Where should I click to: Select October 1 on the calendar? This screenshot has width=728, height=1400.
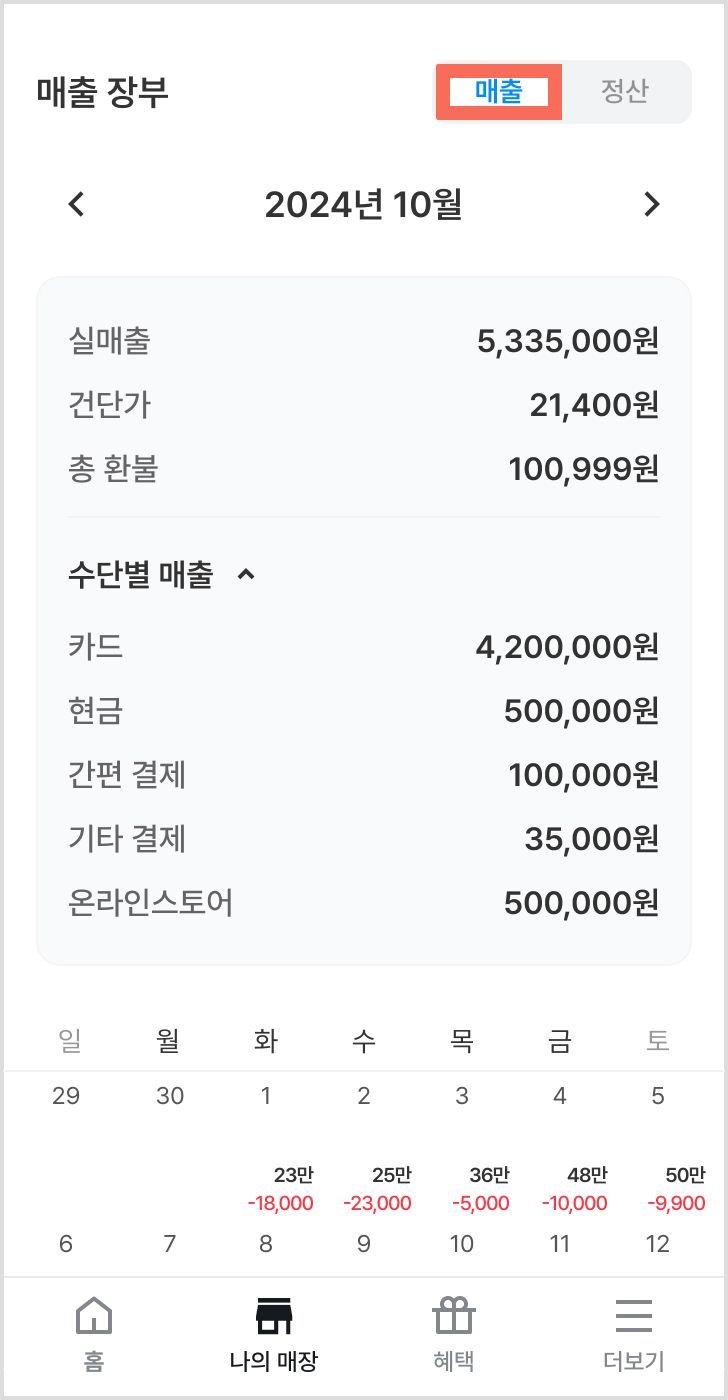(x=266, y=1146)
